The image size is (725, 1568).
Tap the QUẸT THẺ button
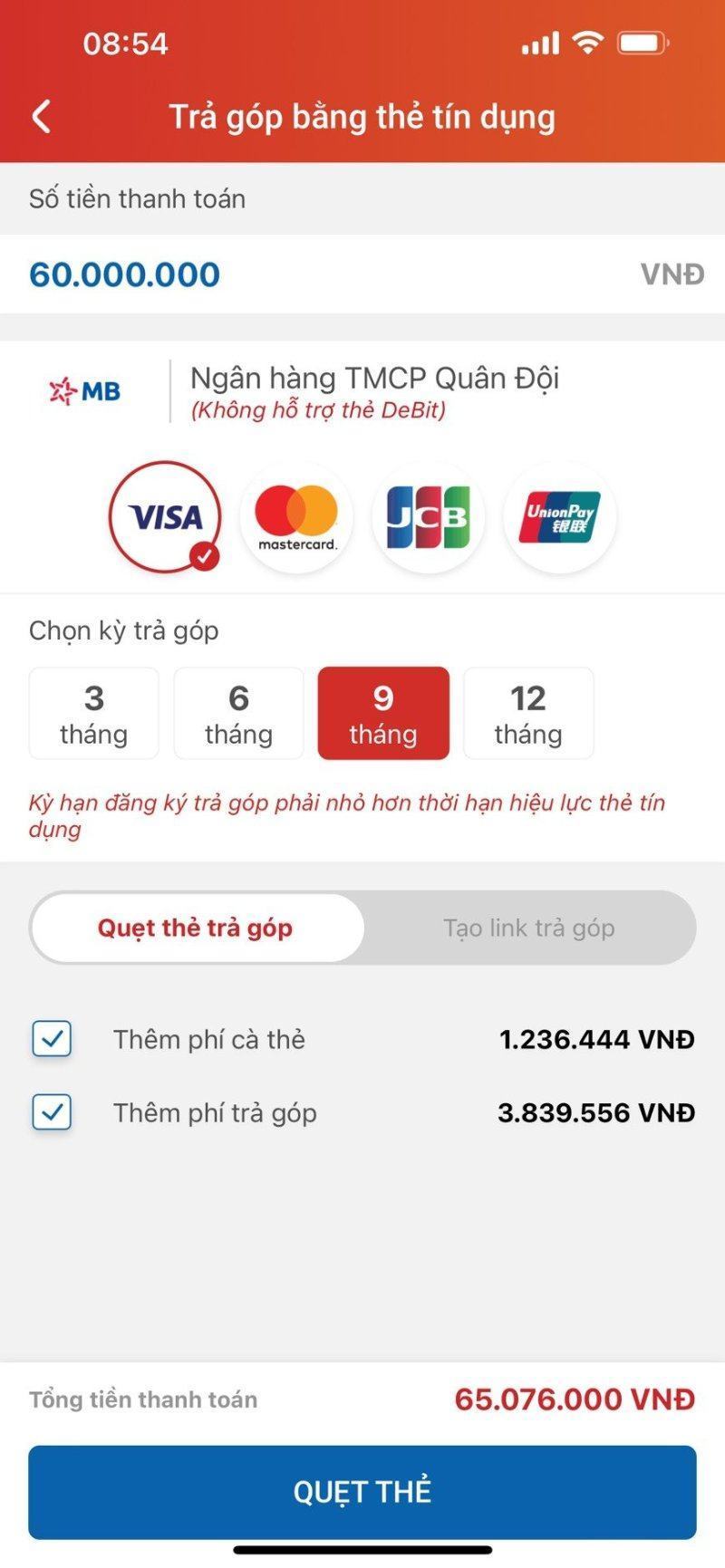click(x=362, y=1492)
